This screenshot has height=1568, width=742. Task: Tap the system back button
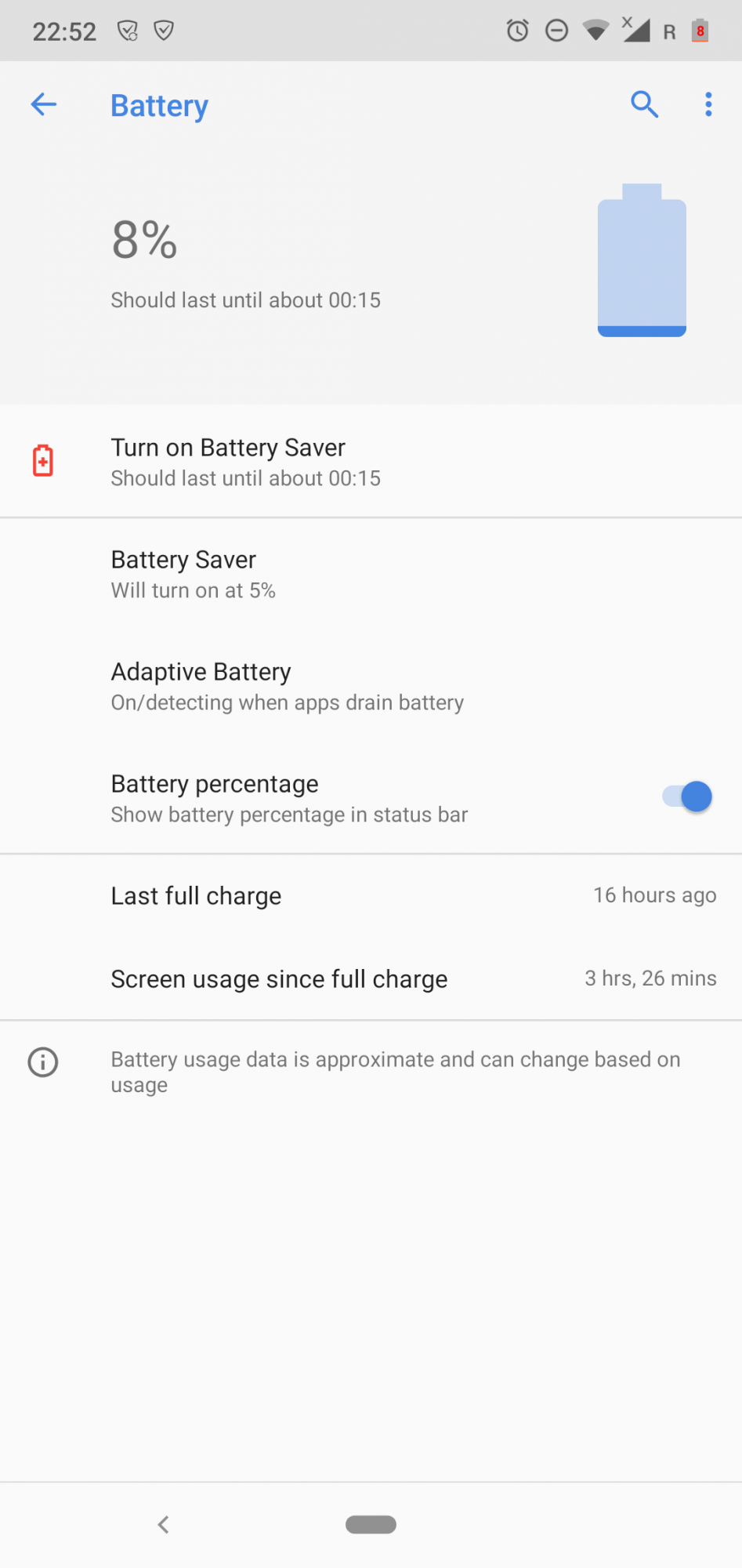[x=163, y=1524]
